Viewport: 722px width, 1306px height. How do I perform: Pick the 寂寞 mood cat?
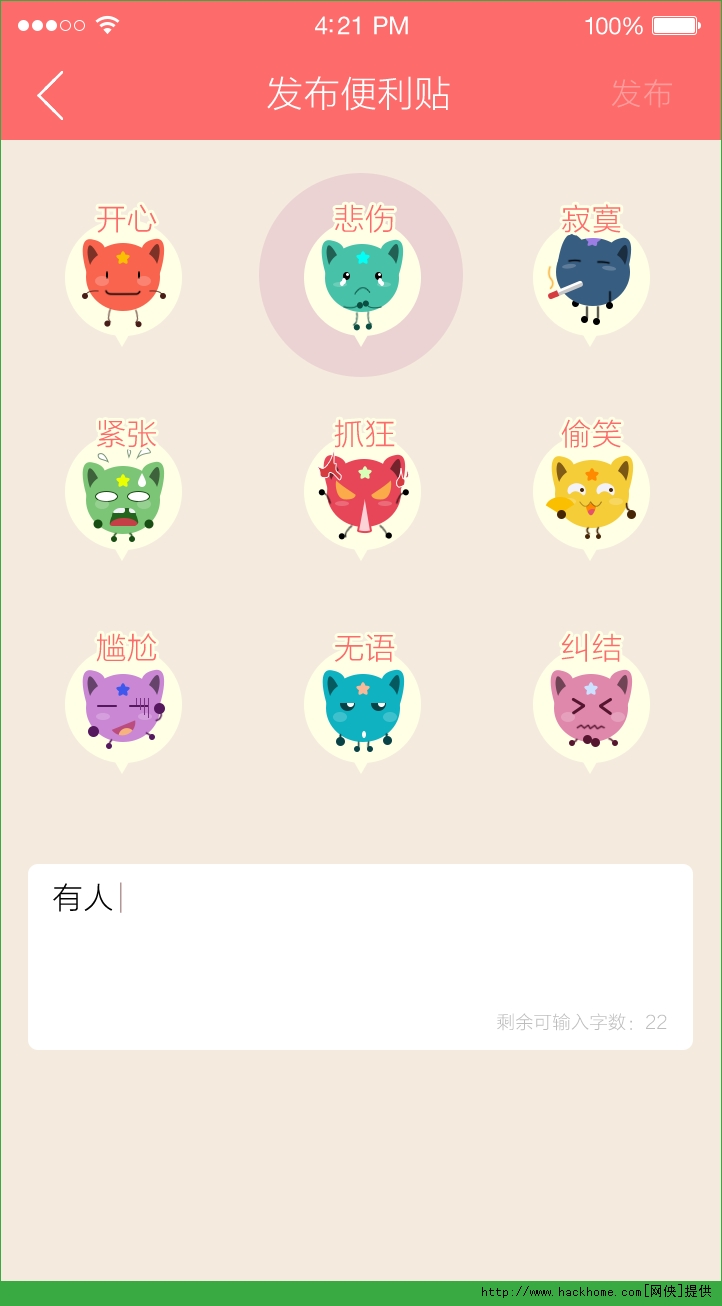(x=591, y=278)
